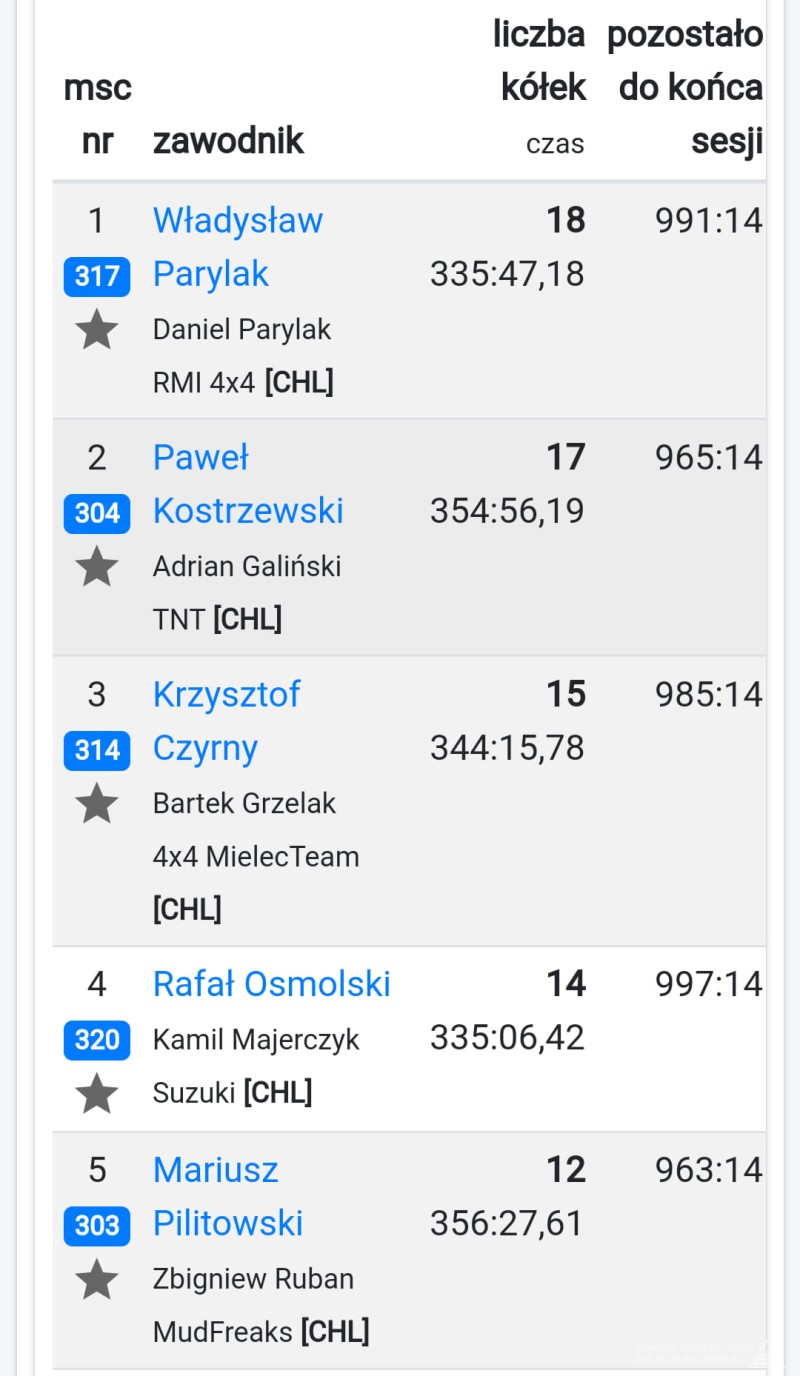View Krzysztof Czyrny's details

point(226,695)
